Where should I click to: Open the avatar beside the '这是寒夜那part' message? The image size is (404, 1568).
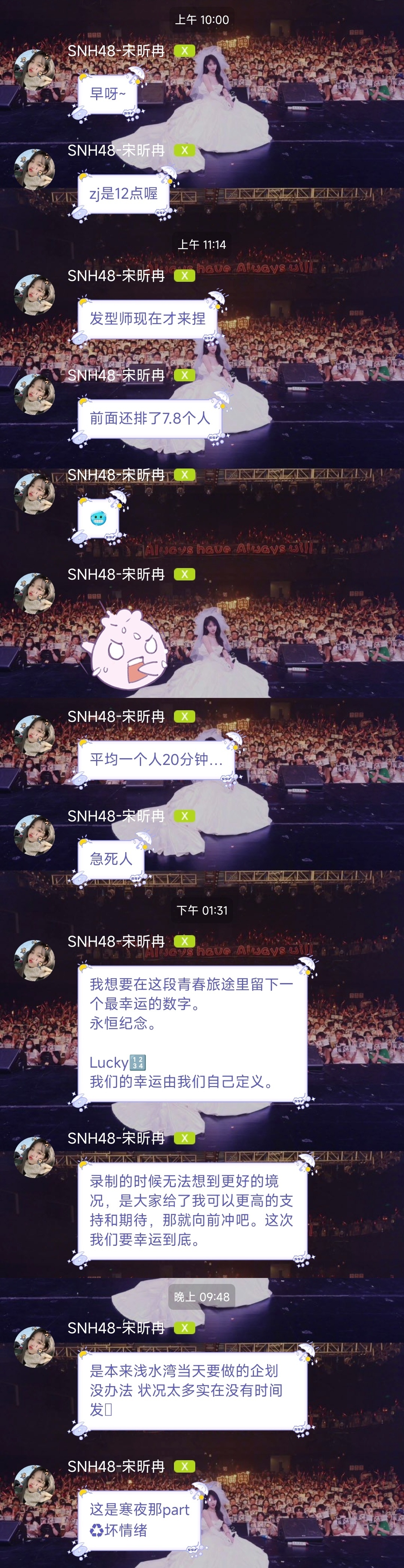pyautogui.click(x=34, y=1486)
